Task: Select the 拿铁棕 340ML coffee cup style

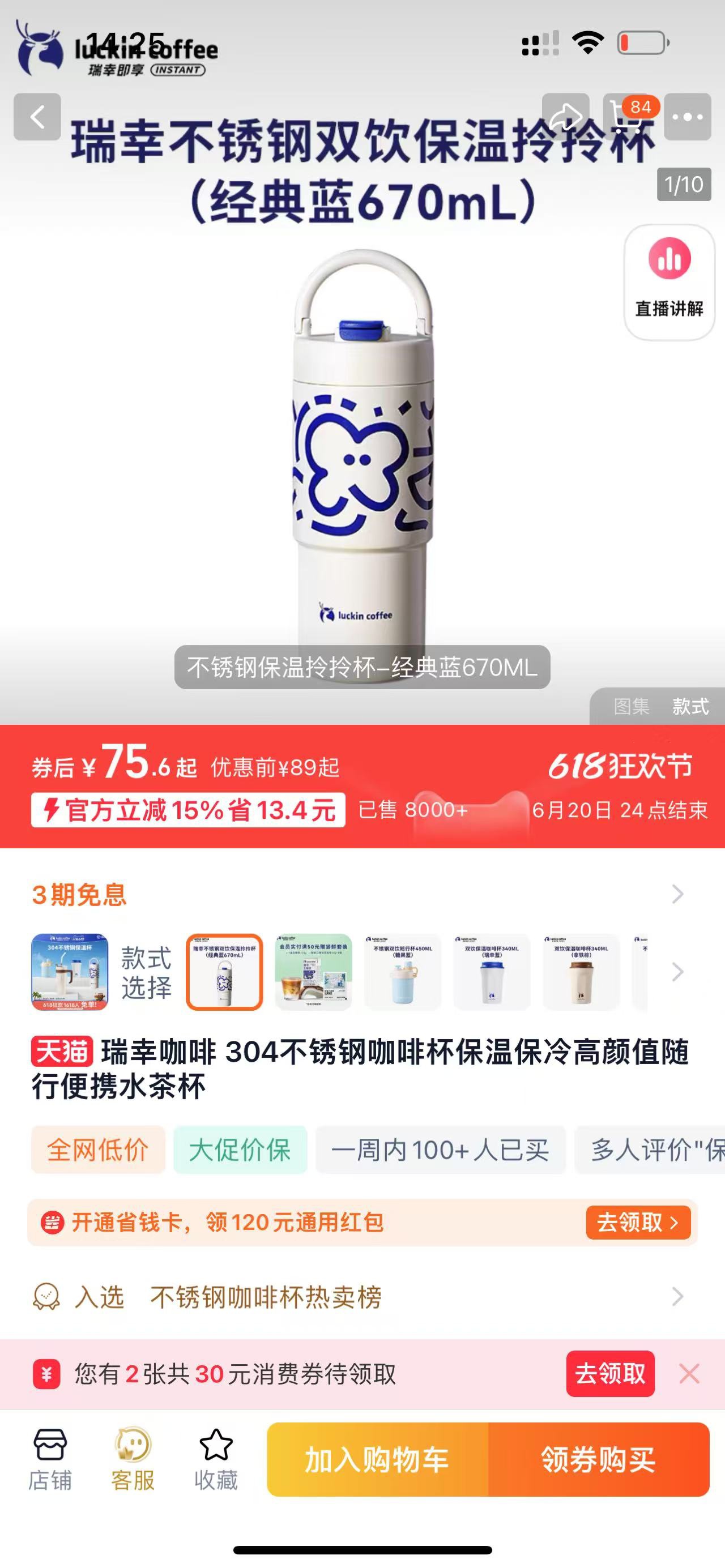Action: pyautogui.click(x=581, y=972)
